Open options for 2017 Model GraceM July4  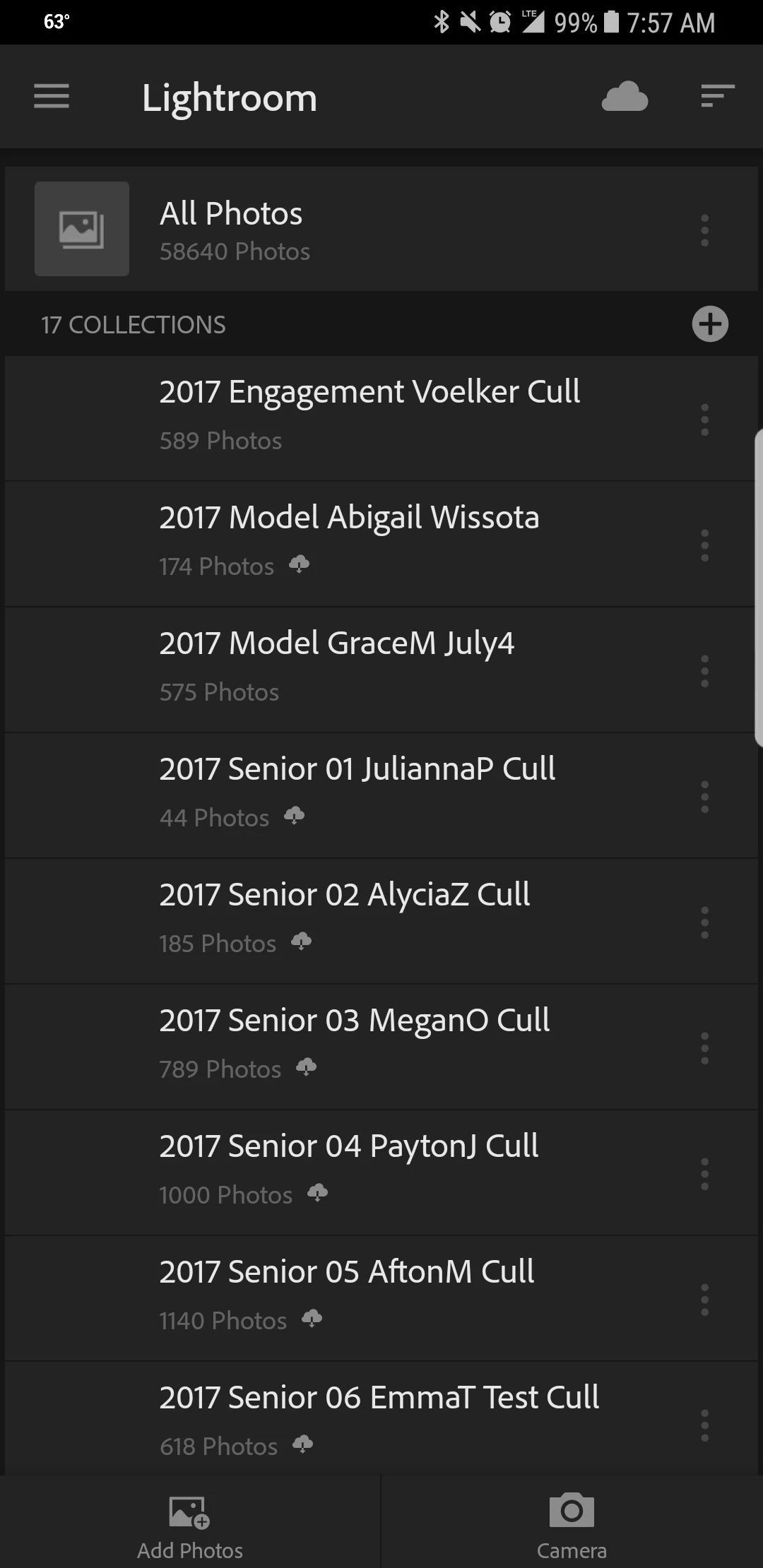click(x=704, y=671)
